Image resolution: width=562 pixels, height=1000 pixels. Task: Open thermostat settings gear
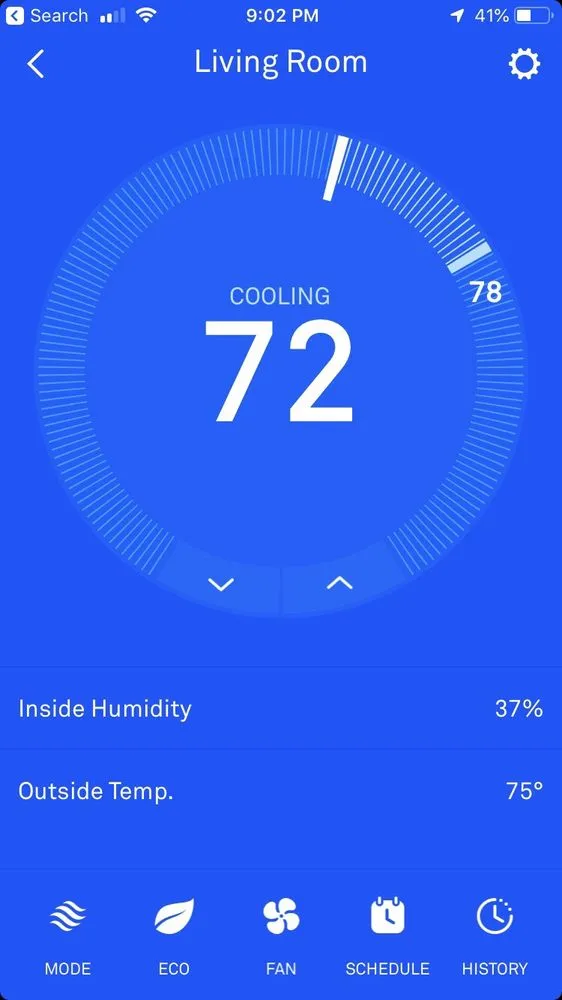coord(524,64)
